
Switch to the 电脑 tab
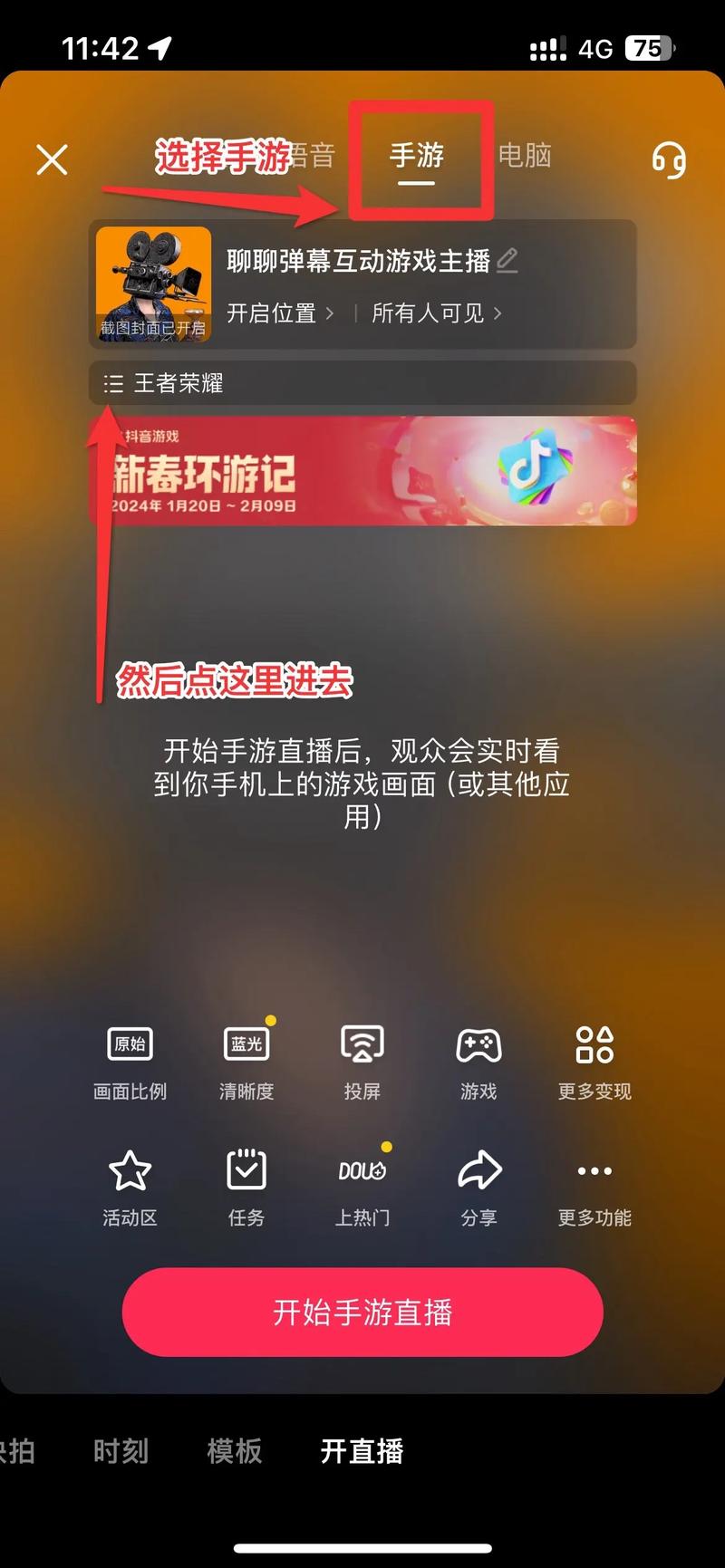[x=525, y=156]
